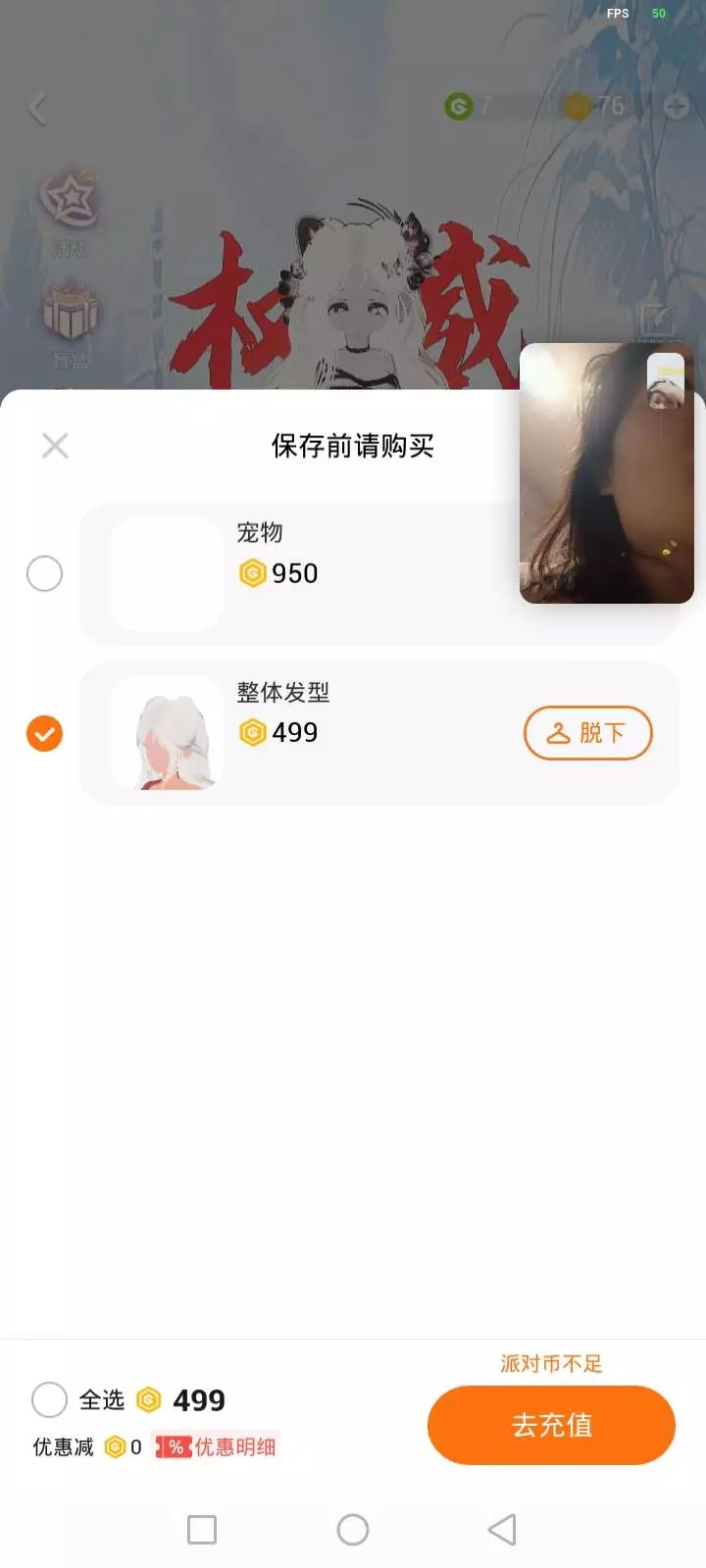Image resolution: width=706 pixels, height=1568 pixels.
Task: Close the purchase-before-saving sheet
Action: coord(55,446)
